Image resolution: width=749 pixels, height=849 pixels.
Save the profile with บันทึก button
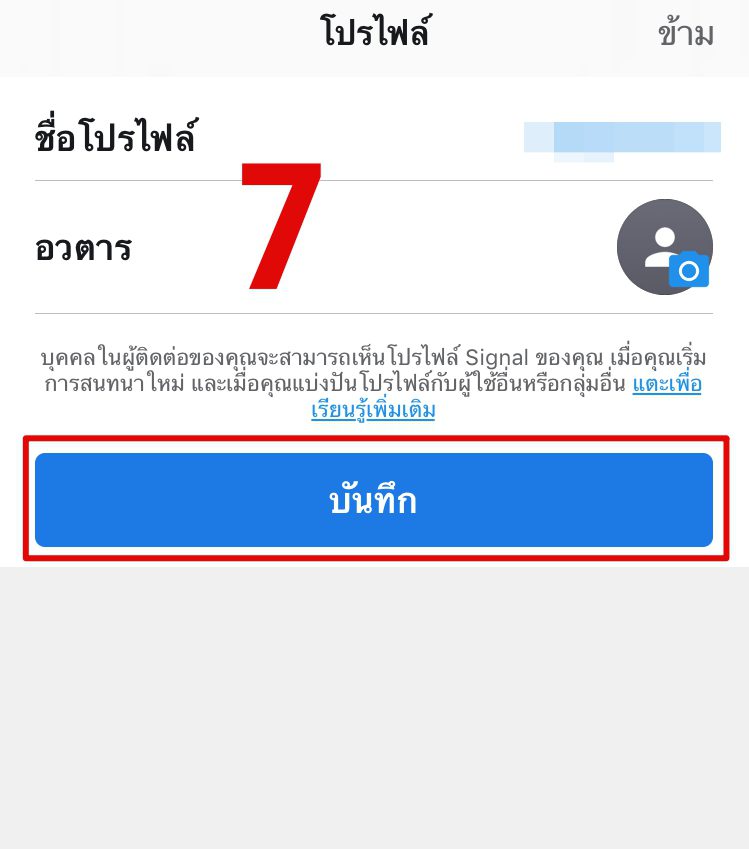[x=373, y=500]
